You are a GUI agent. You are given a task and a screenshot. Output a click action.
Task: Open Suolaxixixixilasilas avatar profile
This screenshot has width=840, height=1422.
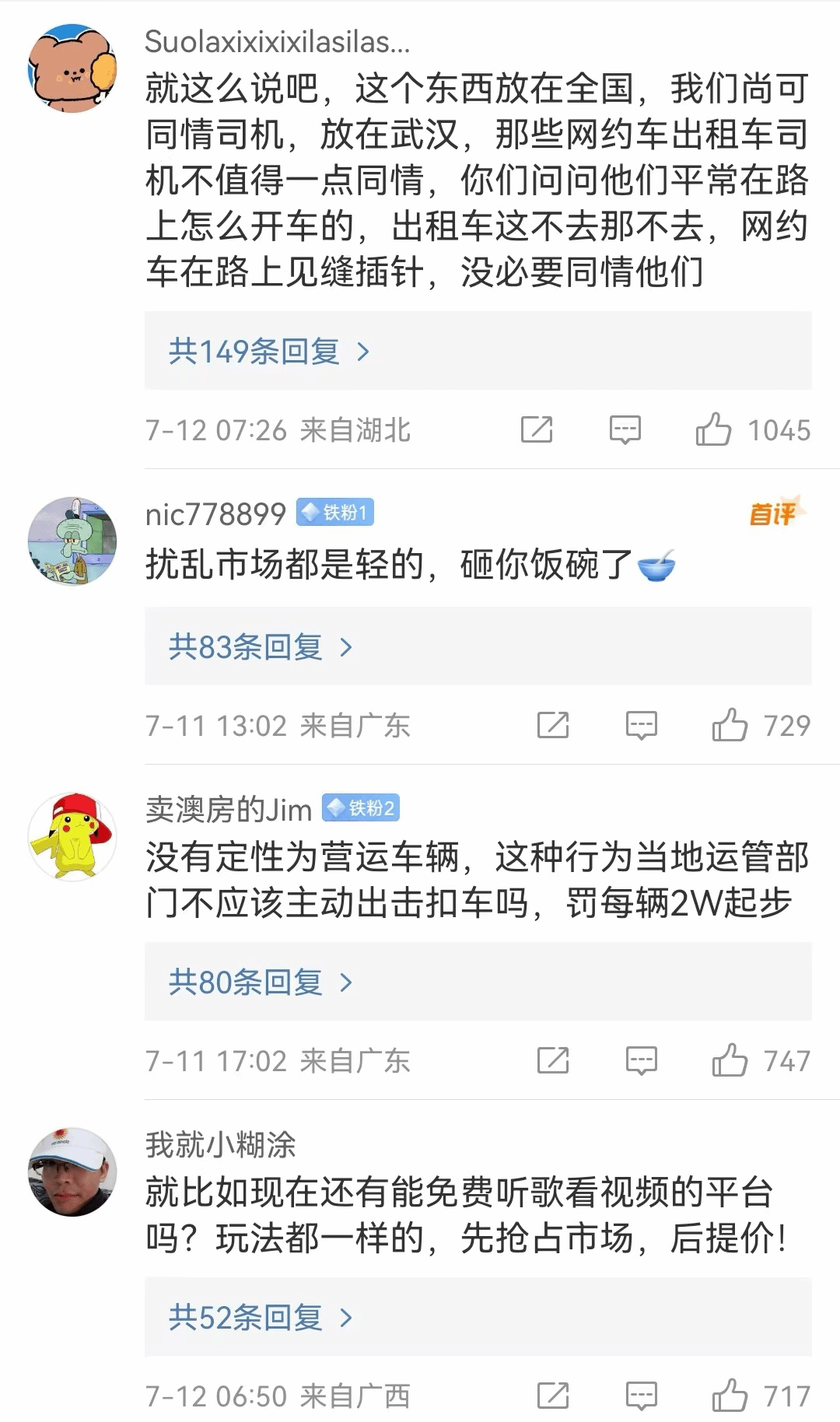coord(72,68)
